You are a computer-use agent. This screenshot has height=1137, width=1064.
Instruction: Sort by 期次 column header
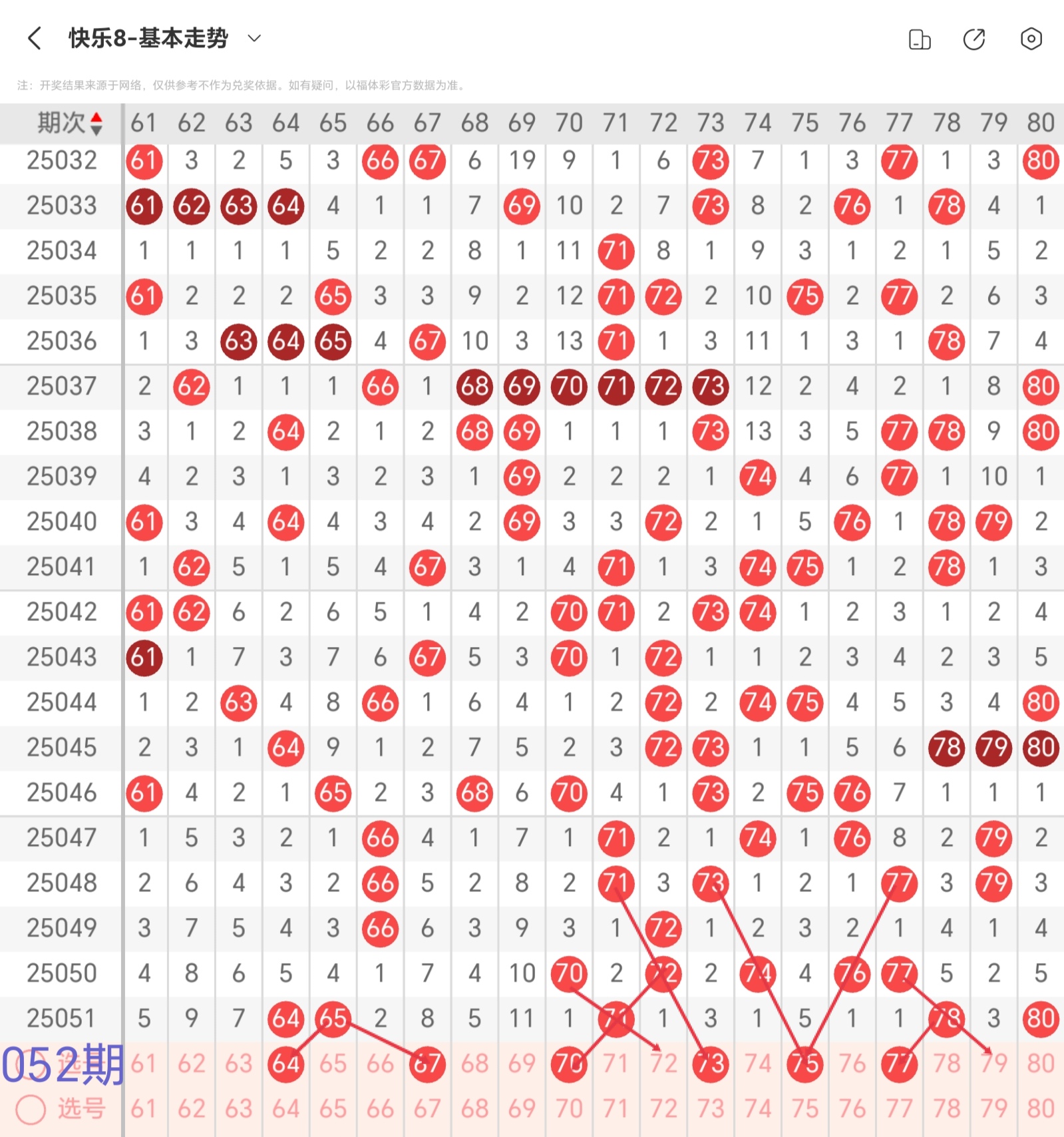tap(69, 123)
